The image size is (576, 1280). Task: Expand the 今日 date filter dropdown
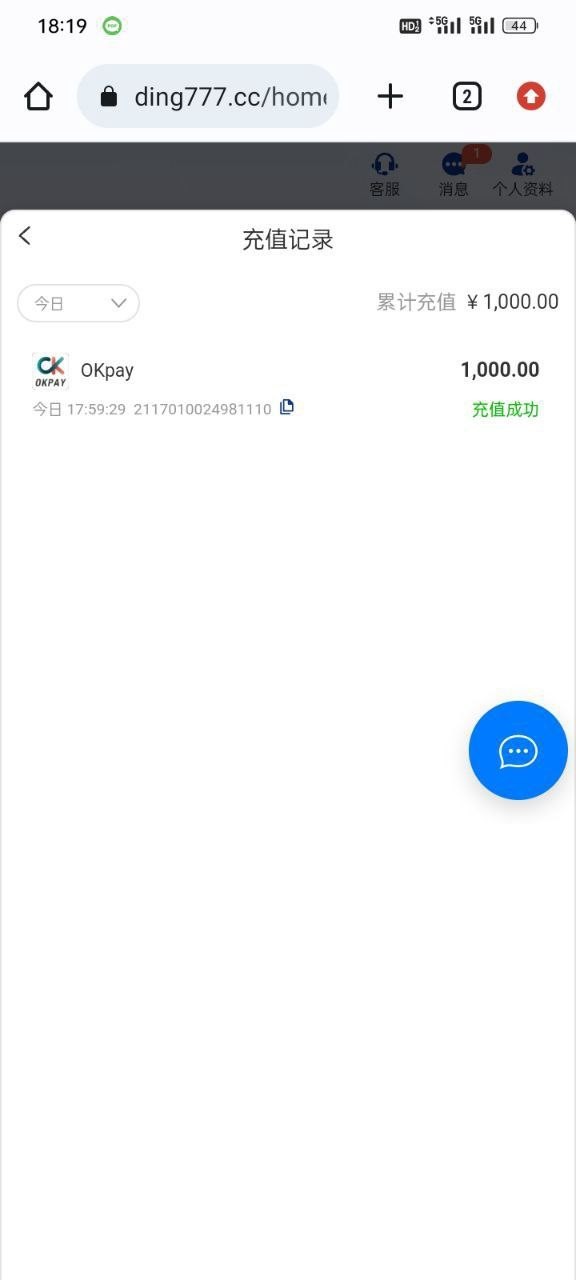(78, 303)
